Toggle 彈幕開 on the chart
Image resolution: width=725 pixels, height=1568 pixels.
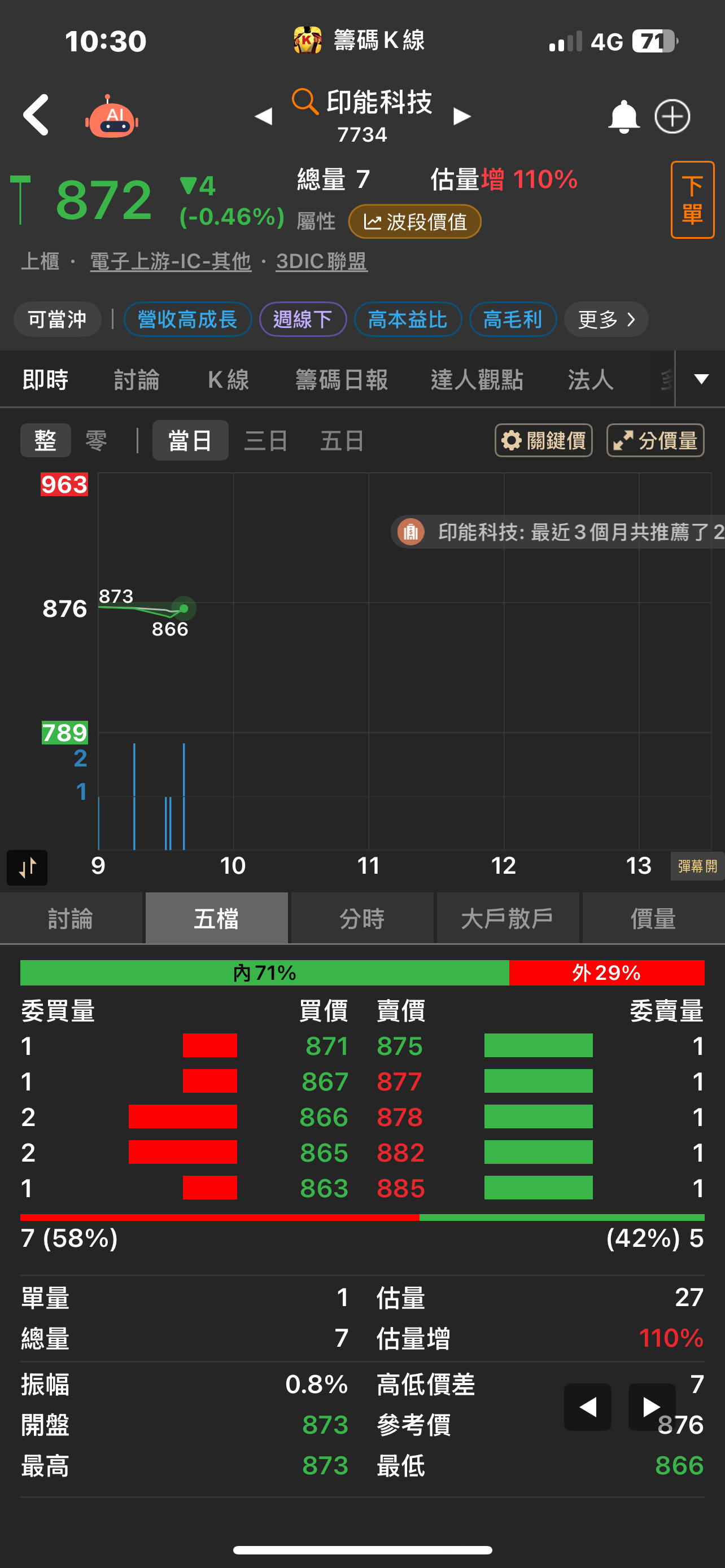696,867
